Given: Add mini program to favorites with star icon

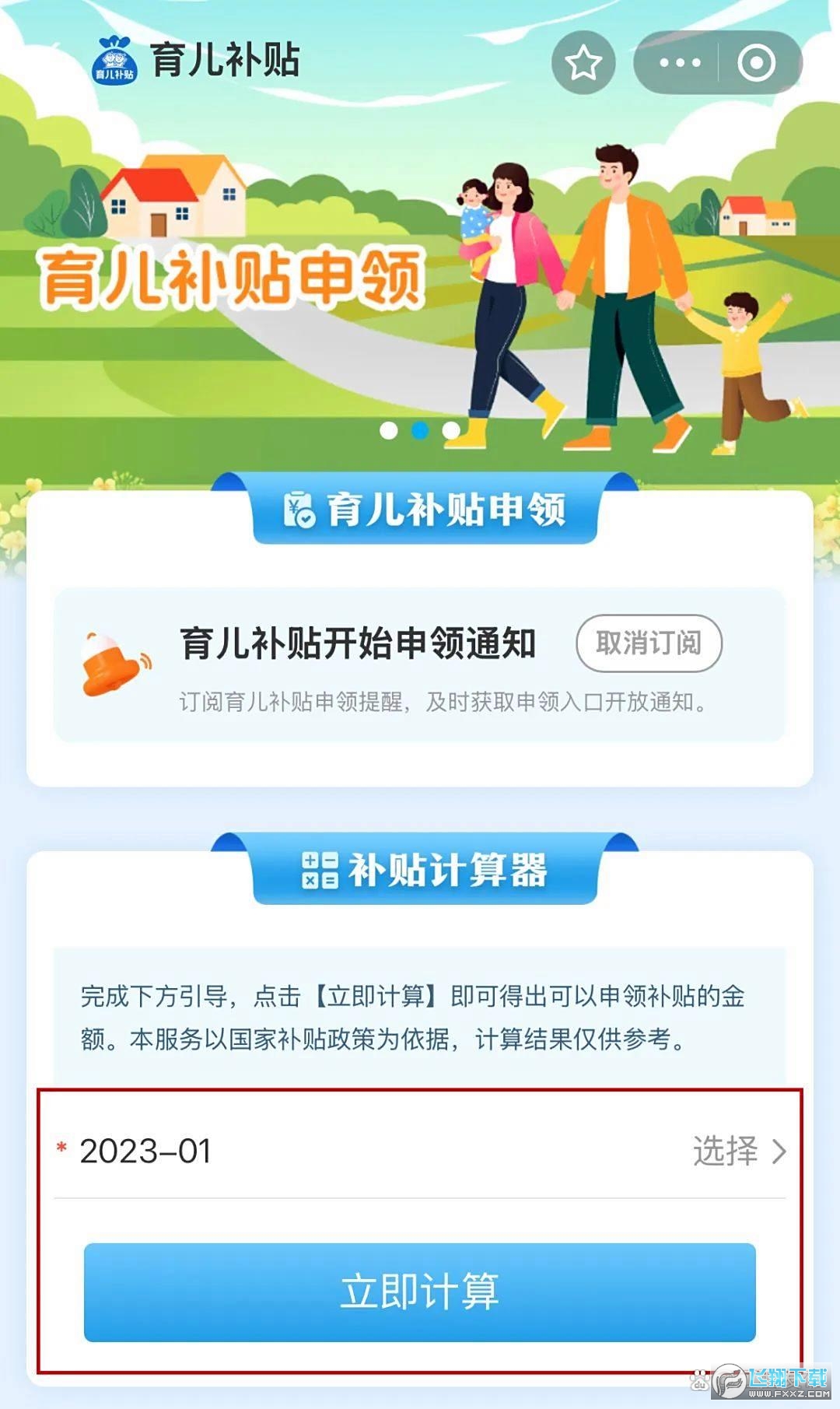Looking at the screenshot, I should pos(583,63).
